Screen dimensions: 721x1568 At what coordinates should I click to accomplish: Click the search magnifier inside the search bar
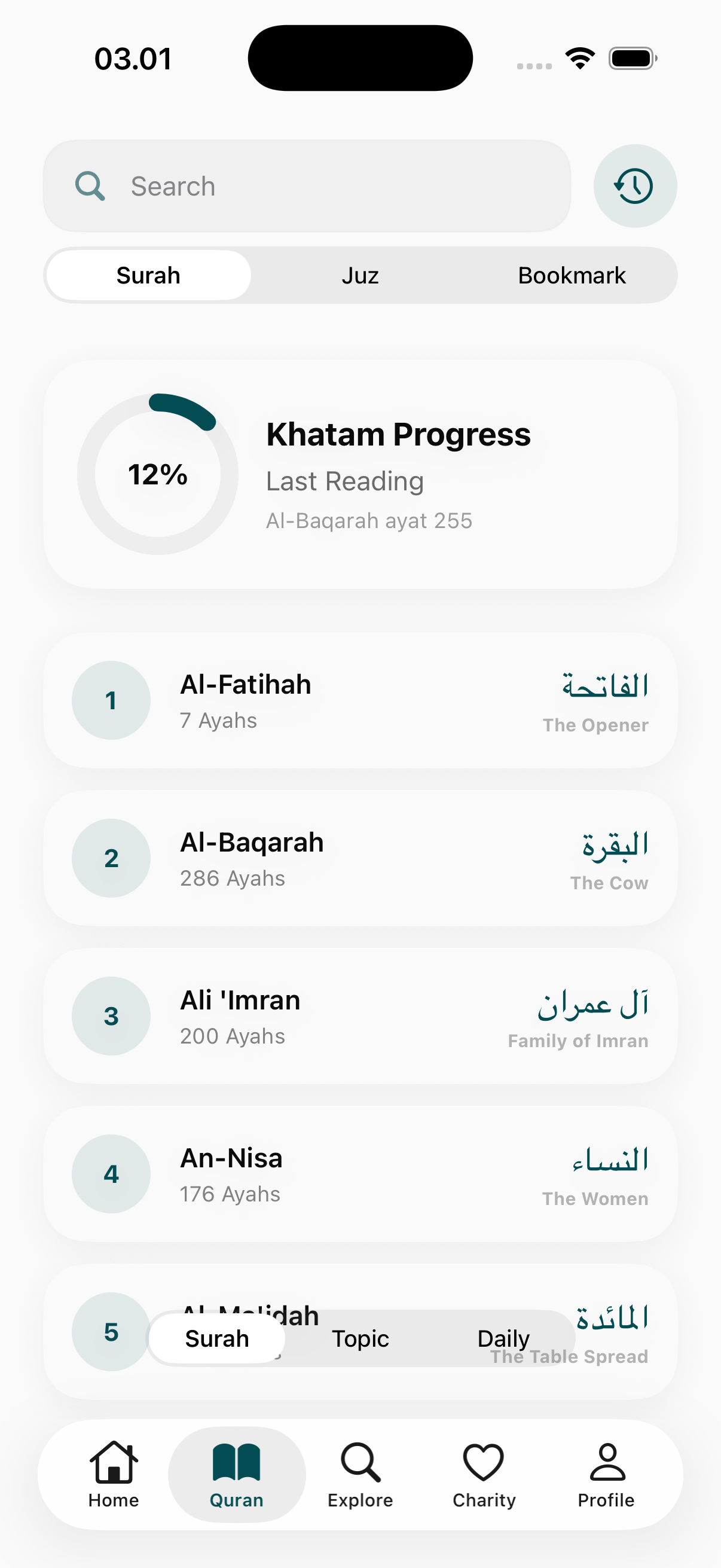point(91,185)
